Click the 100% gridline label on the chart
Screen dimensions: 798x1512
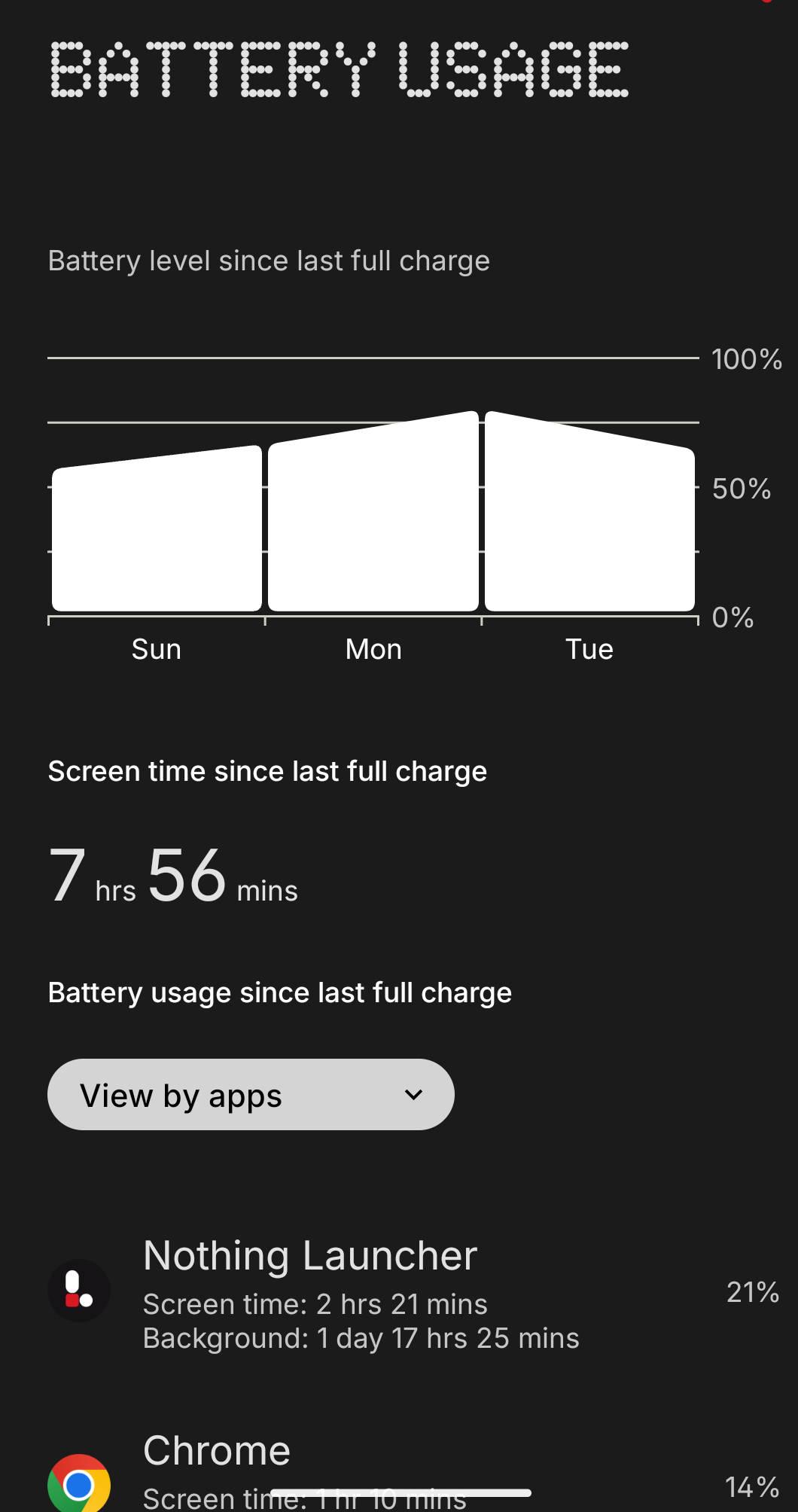pos(746,360)
